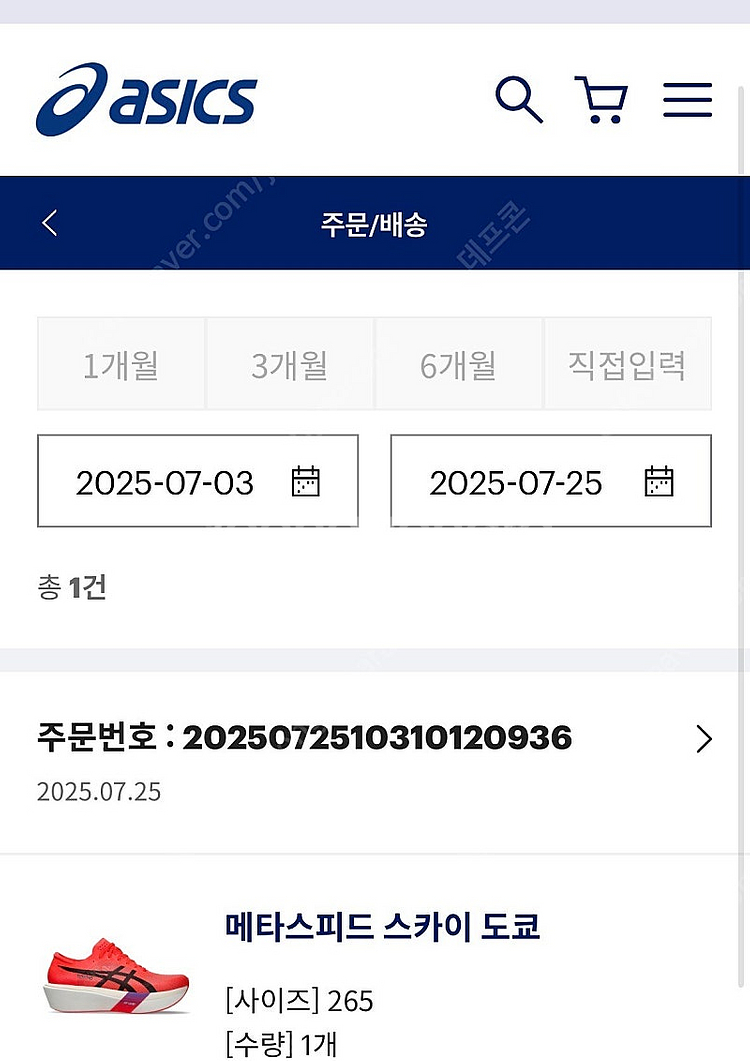Select the 6개월 period filter

pos(458,365)
